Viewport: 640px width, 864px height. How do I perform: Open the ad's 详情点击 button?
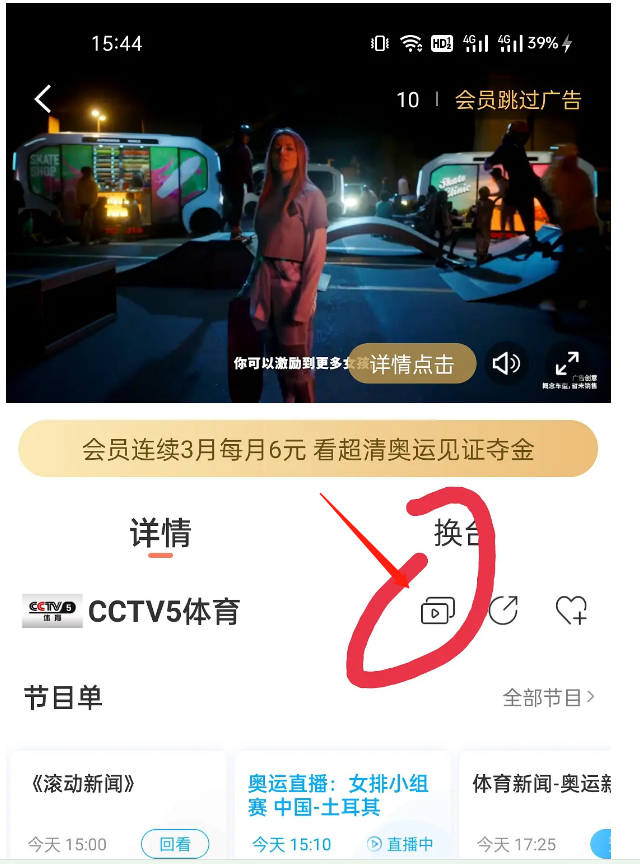[x=411, y=365]
